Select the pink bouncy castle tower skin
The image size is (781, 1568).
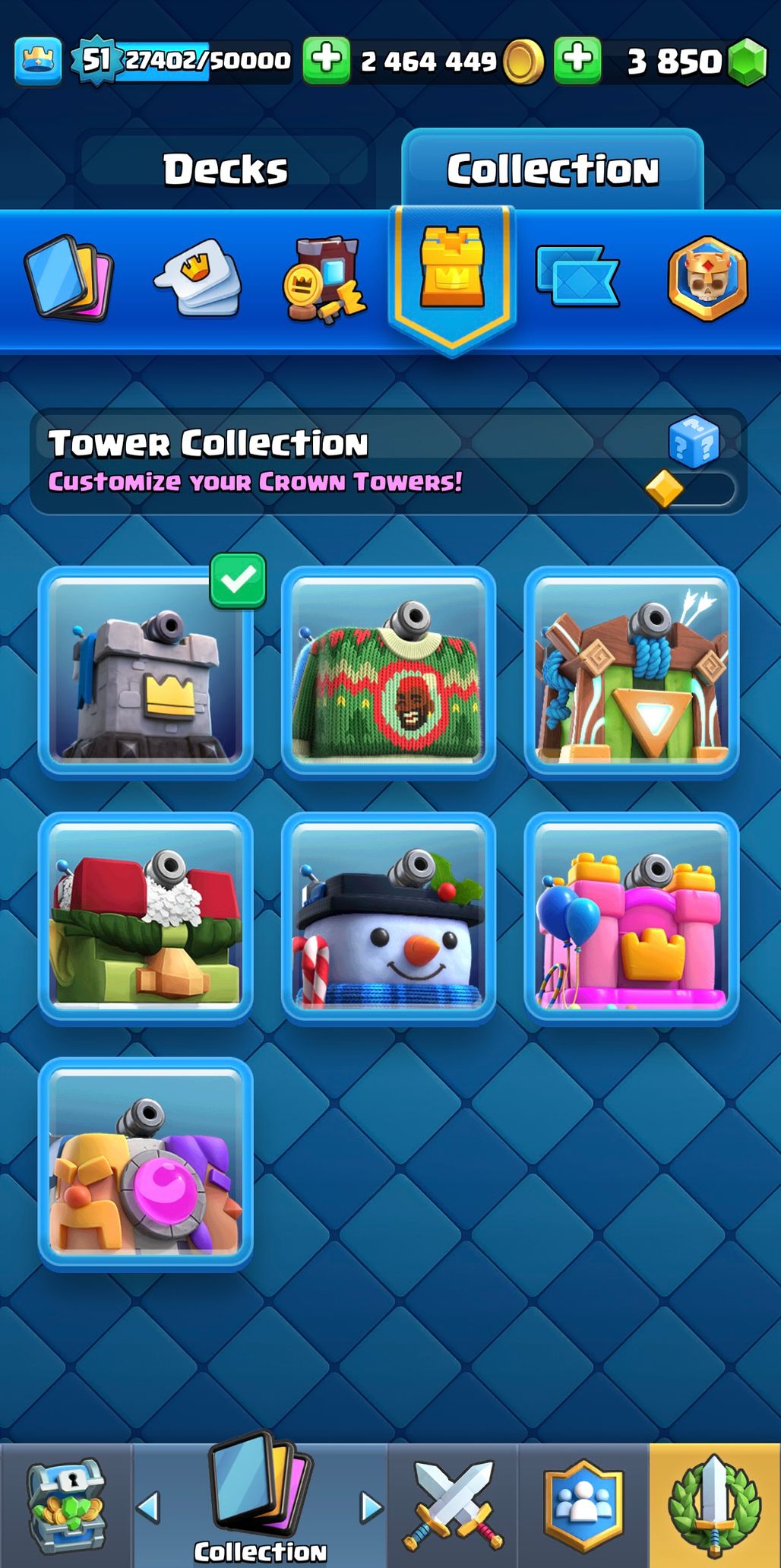[631, 918]
